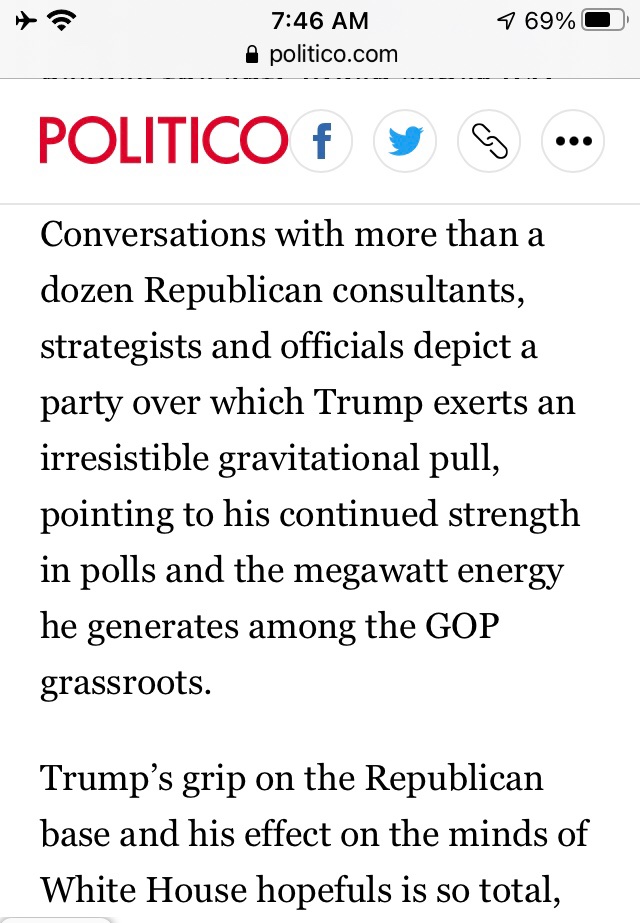Screen dimensions: 640x923
Task: Tap the politico.com address bar
Action: click(320, 54)
